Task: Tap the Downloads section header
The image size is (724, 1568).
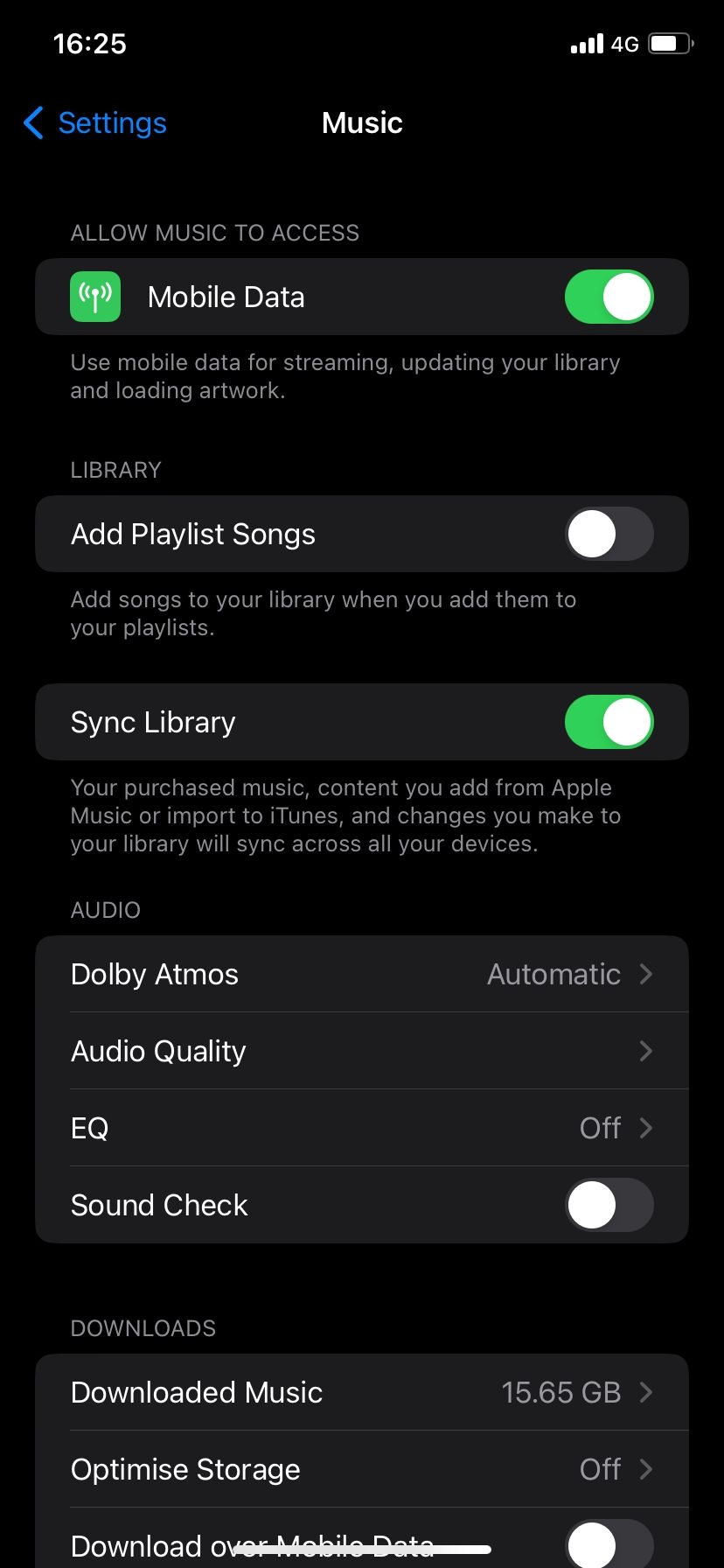Action: coord(143,1328)
